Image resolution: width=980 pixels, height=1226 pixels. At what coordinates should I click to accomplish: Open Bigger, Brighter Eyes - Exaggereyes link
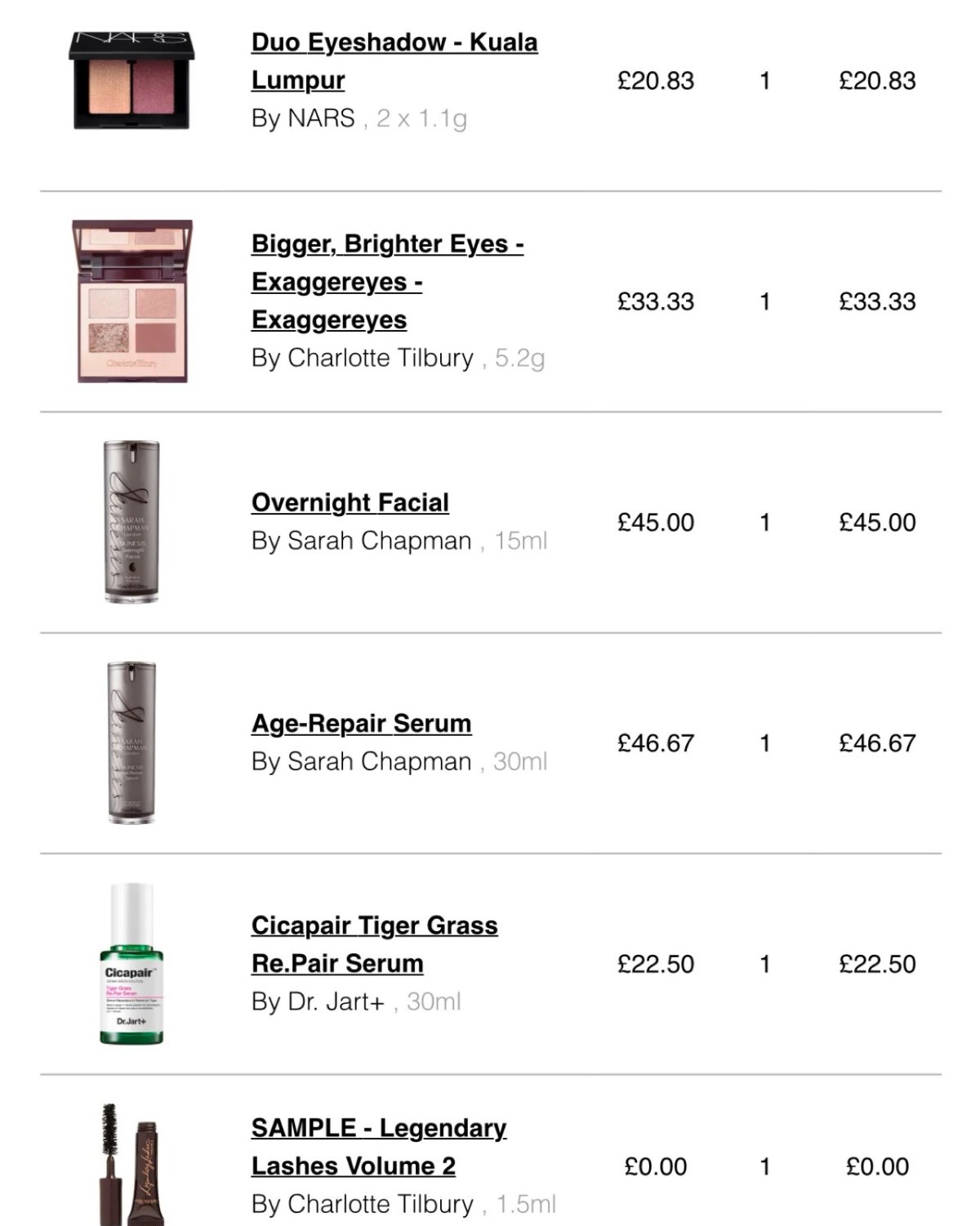pyautogui.click(x=387, y=244)
